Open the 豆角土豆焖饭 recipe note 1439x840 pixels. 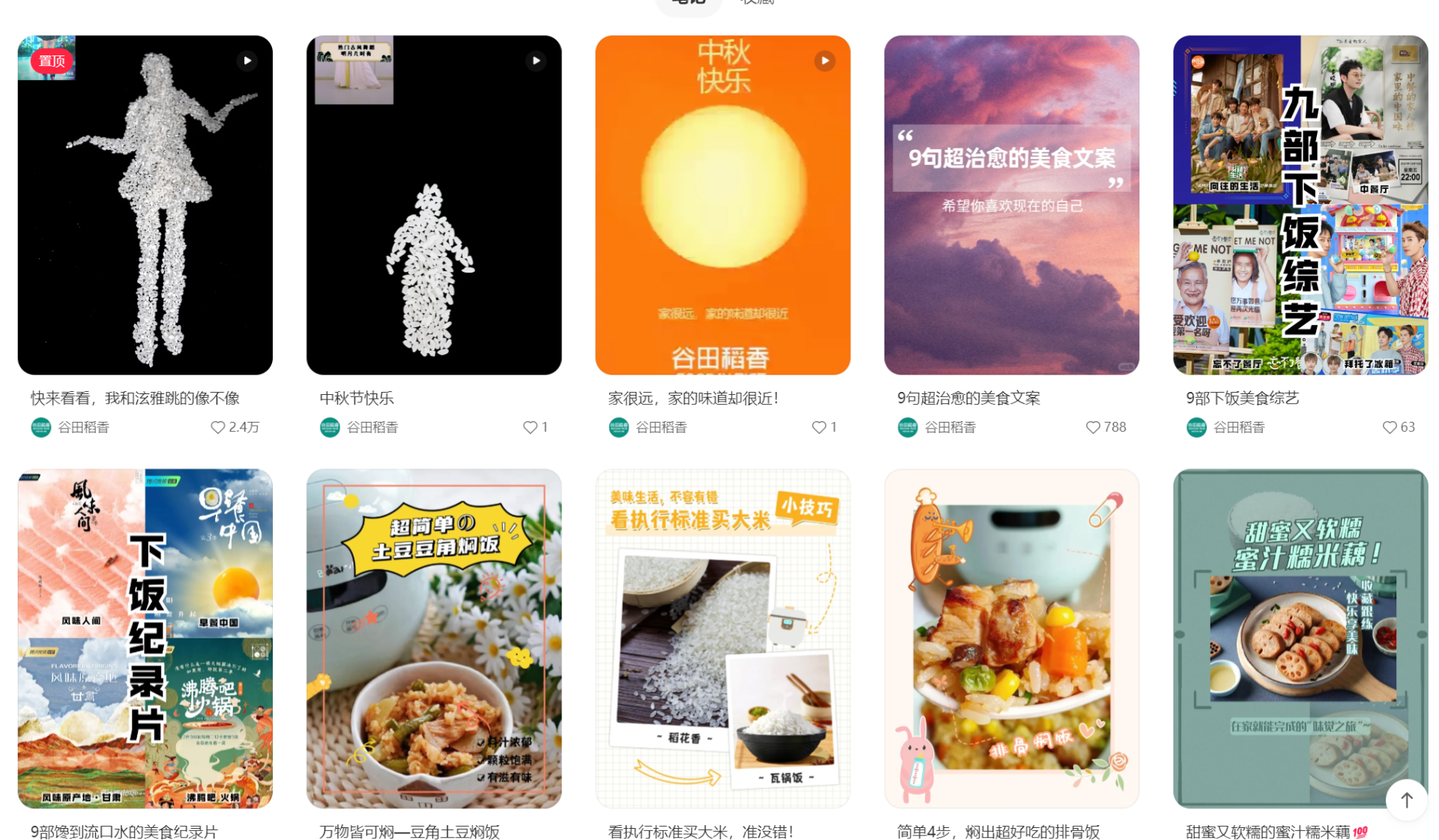coord(433,638)
